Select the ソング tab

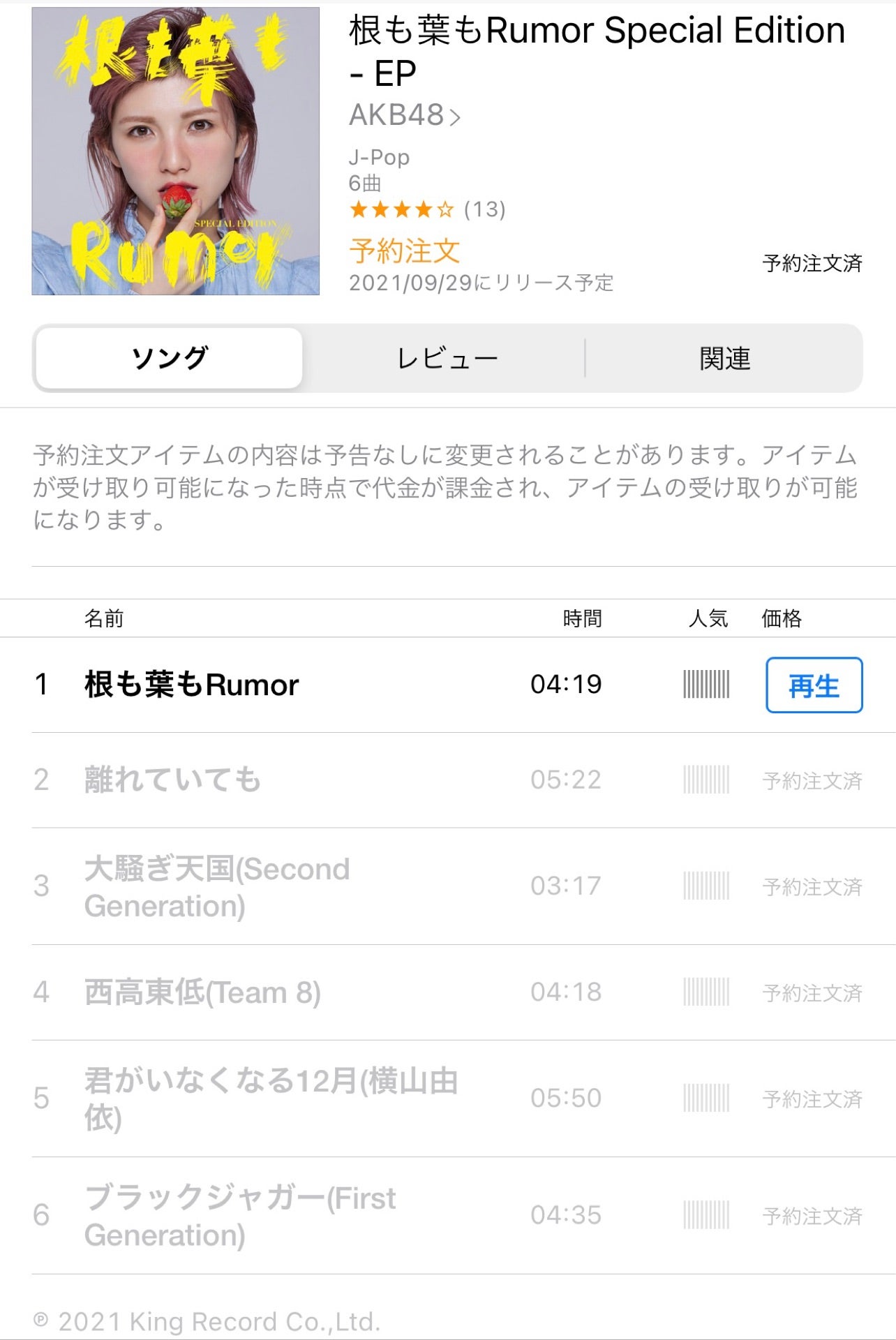170,359
